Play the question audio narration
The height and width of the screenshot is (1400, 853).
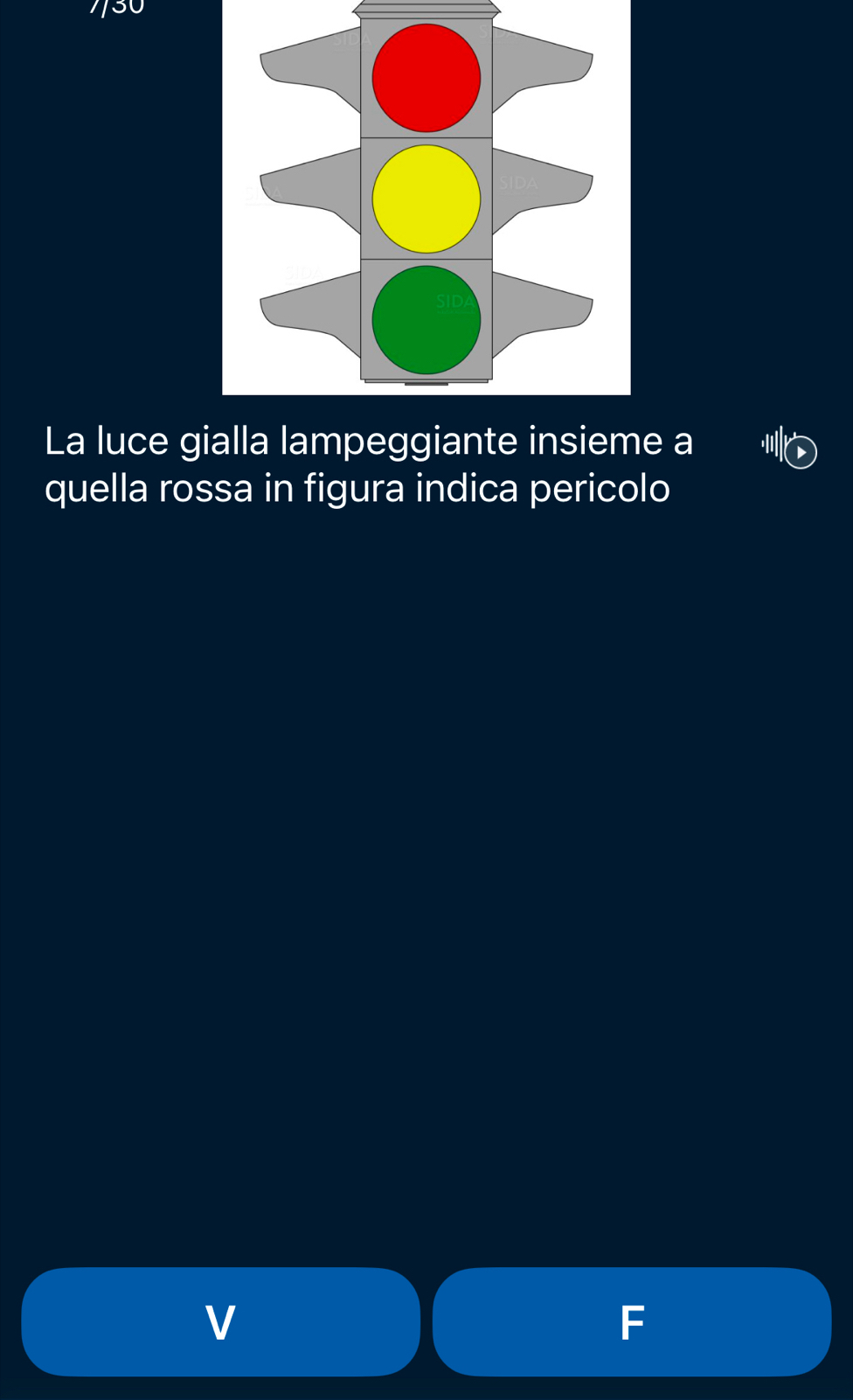791,449
